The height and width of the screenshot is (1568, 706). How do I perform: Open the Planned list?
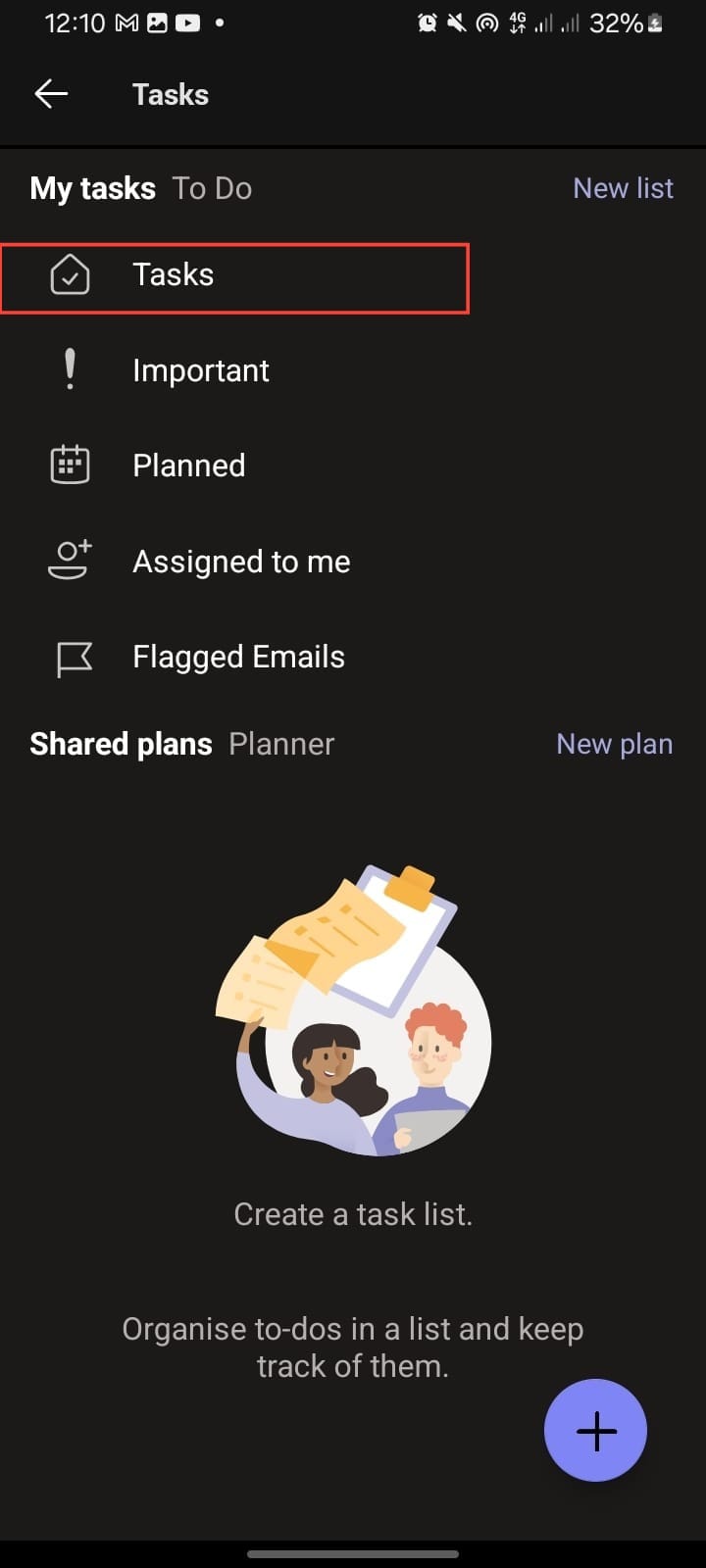tap(188, 465)
